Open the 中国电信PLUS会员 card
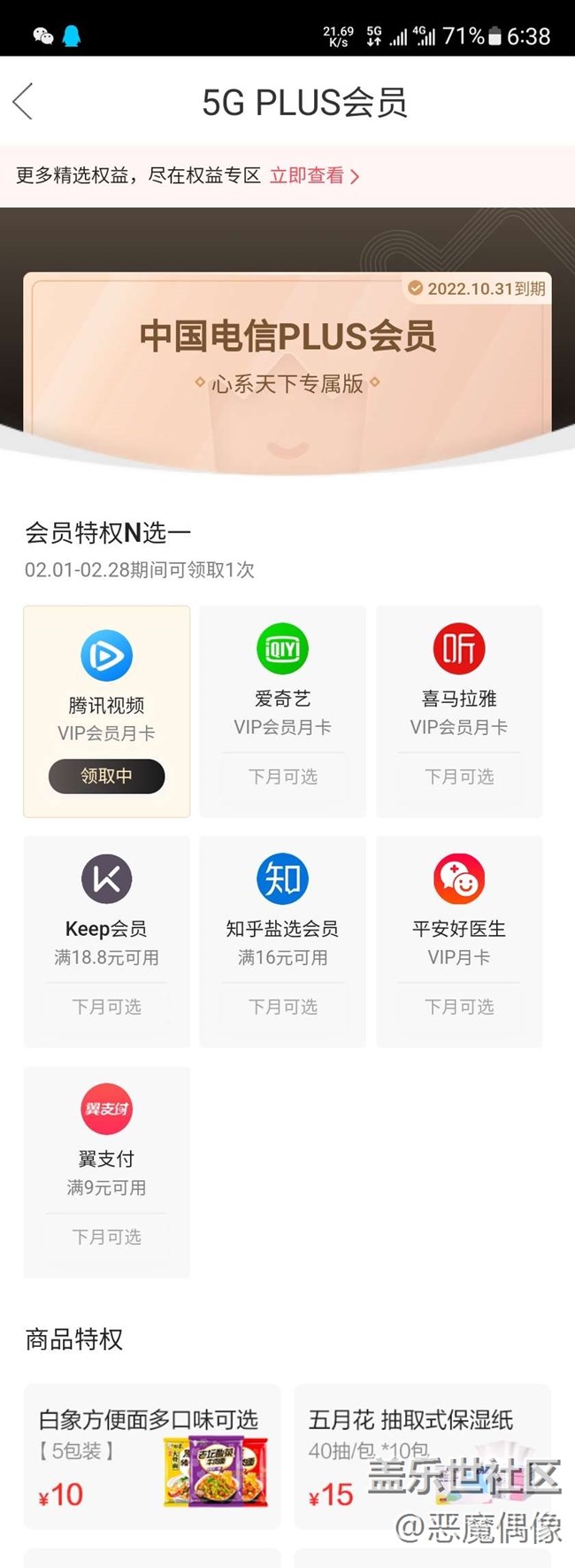 point(287,354)
